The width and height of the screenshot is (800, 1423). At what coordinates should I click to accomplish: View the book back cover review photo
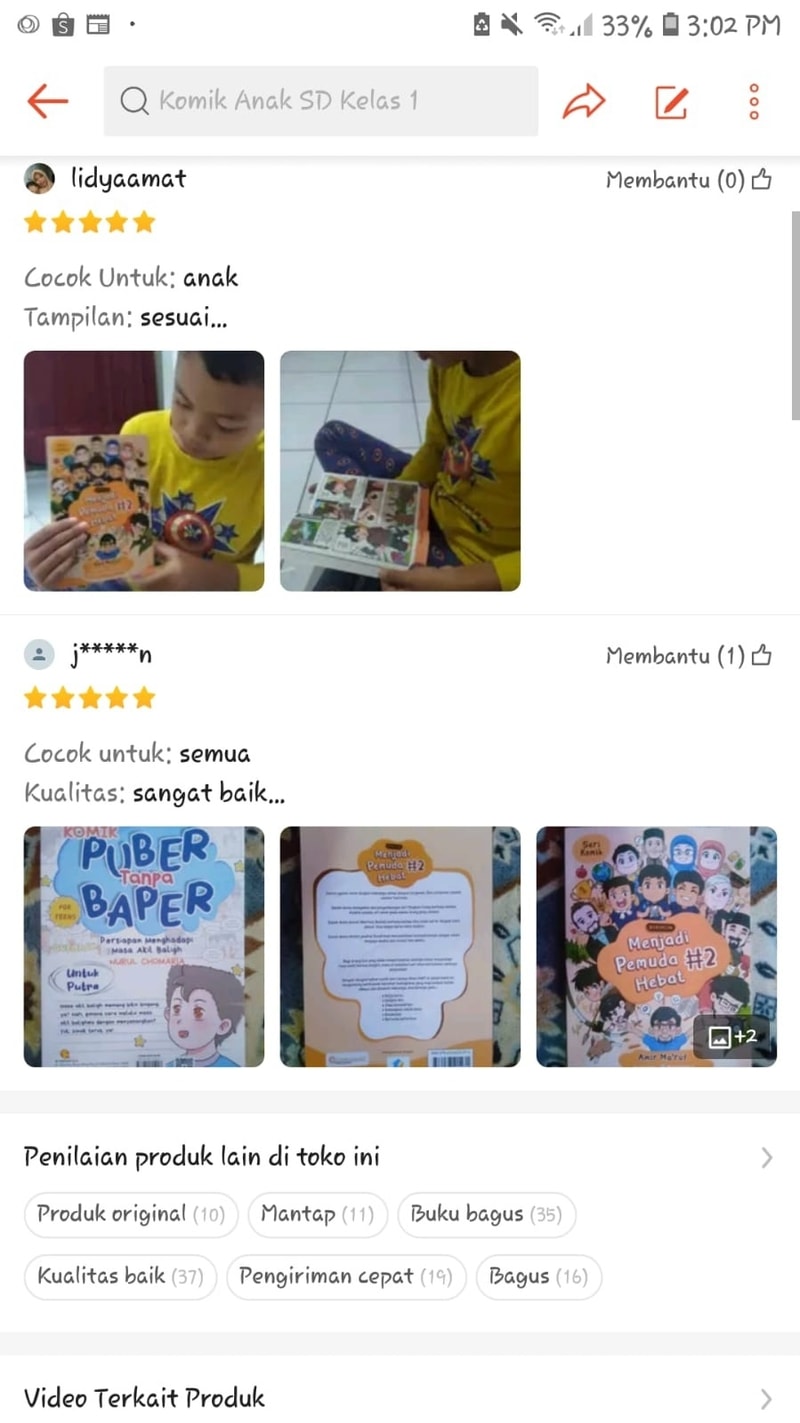coord(400,947)
